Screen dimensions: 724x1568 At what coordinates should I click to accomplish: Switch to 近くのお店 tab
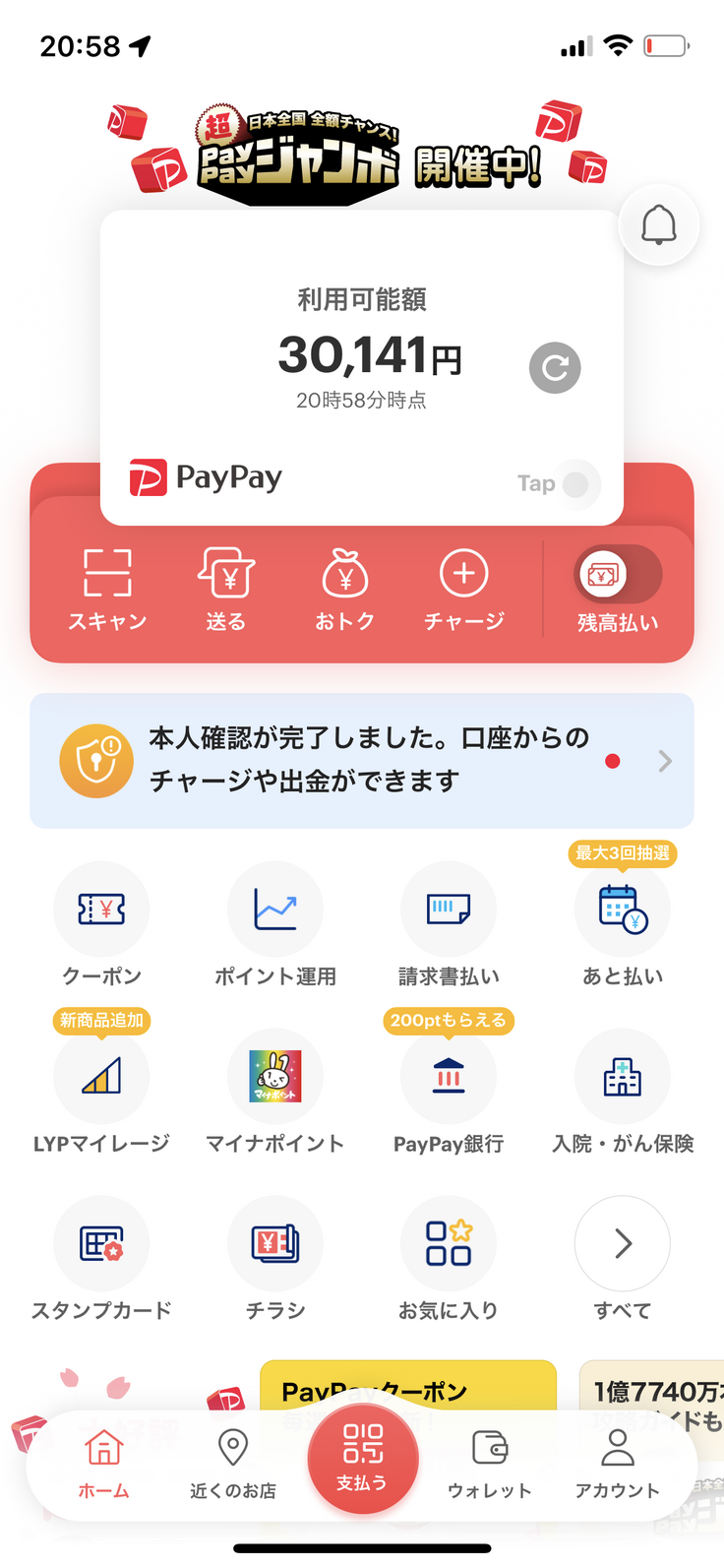coord(233,1464)
